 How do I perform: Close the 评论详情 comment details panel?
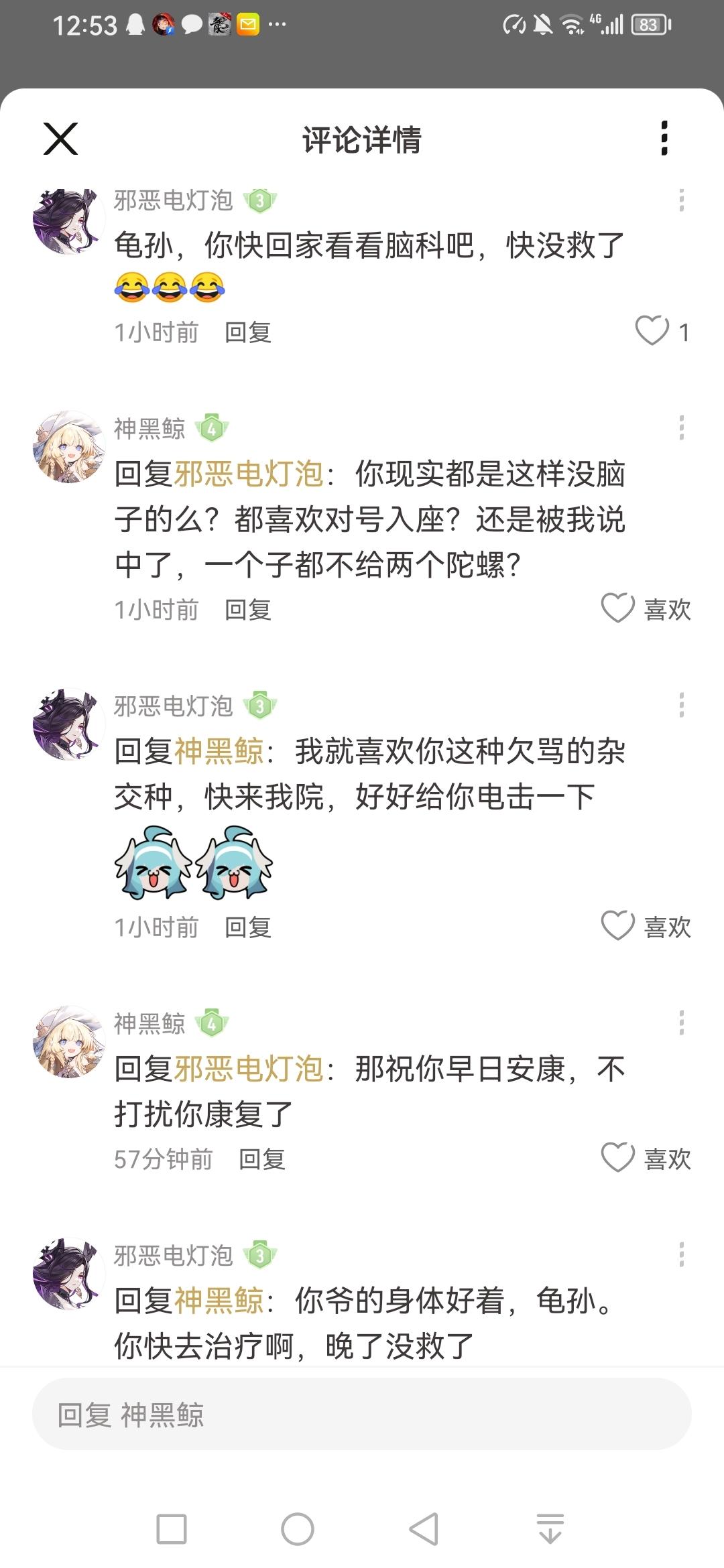click(x=60, y=139)
